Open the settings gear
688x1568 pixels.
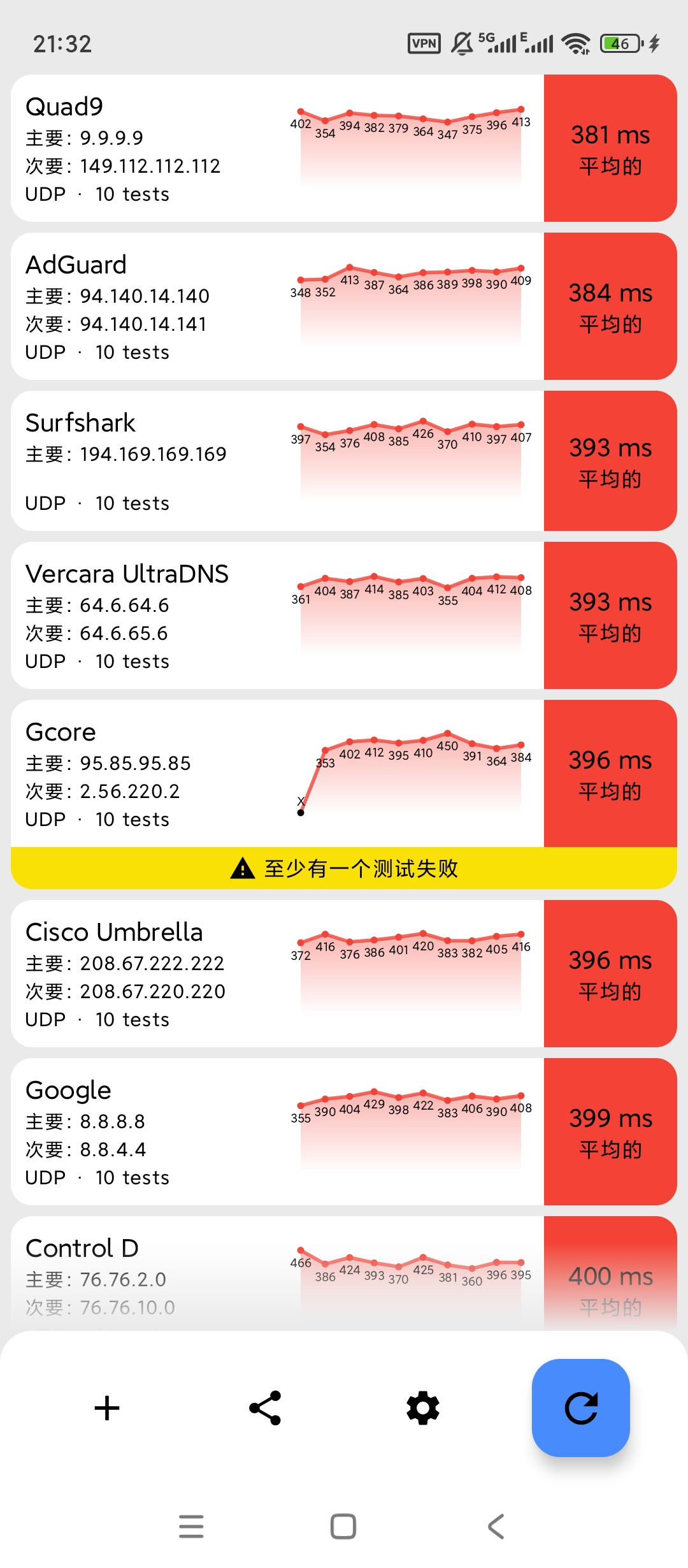click(423, 1408)
